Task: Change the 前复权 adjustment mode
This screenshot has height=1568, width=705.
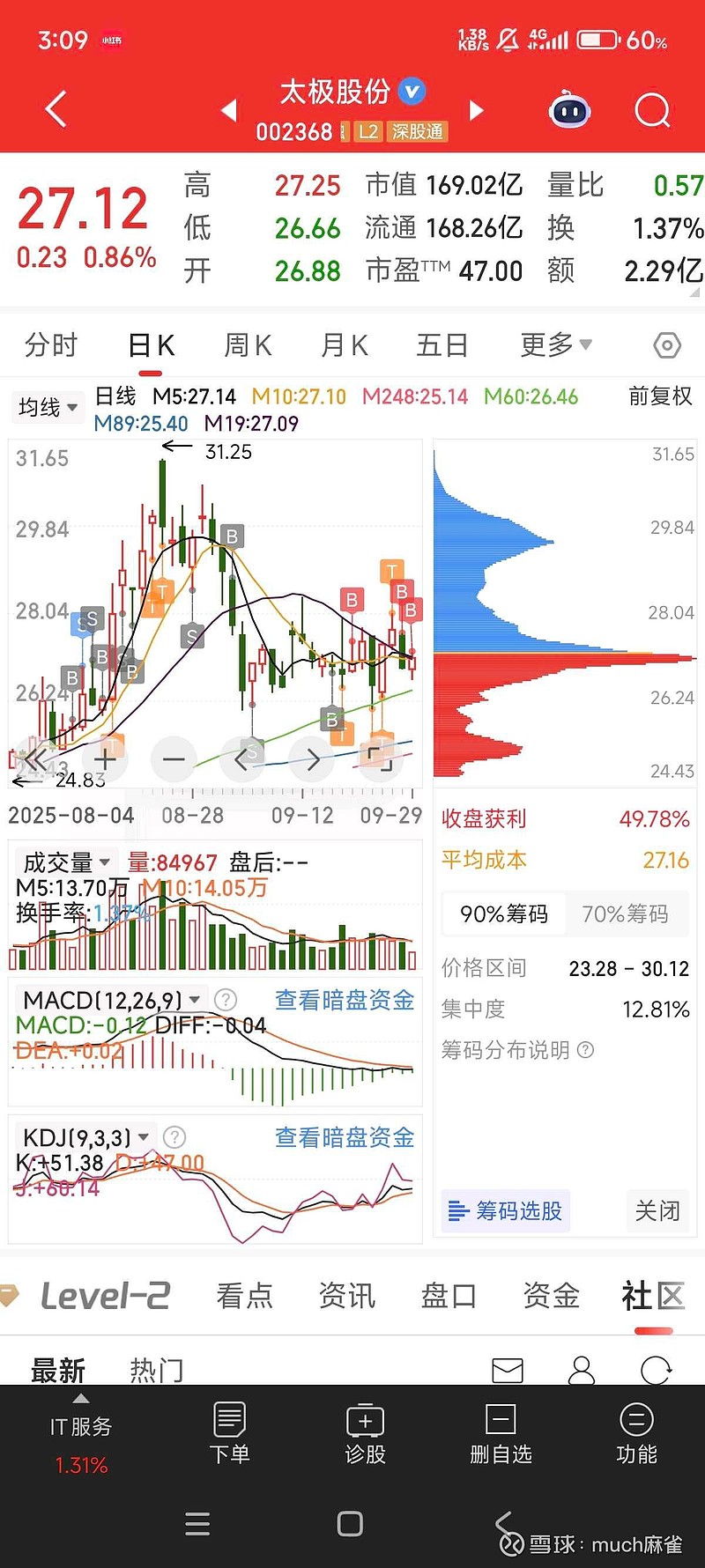Action: pyautogui.click(x=660, y=396)
